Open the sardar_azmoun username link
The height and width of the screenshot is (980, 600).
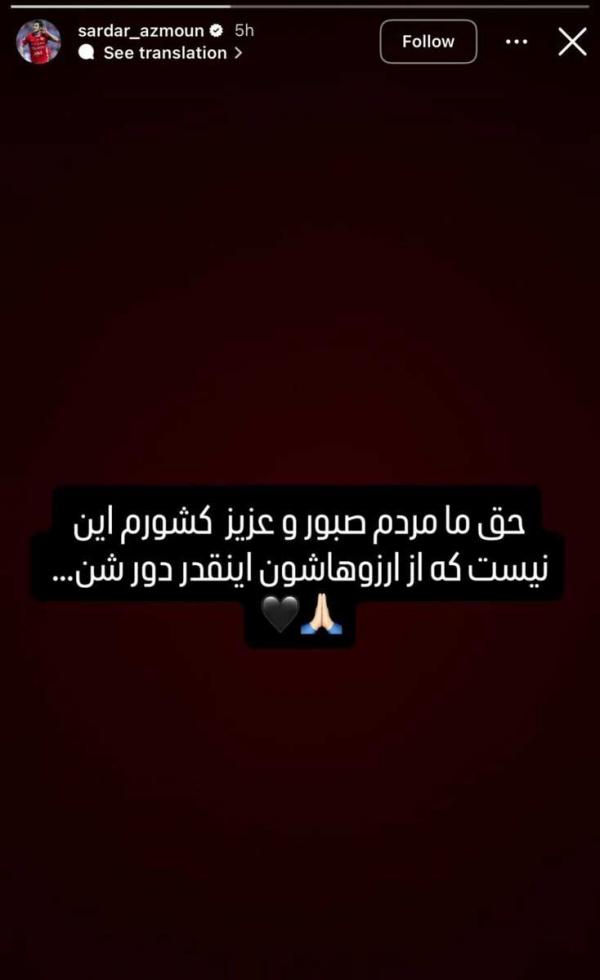tap(141, 30)
